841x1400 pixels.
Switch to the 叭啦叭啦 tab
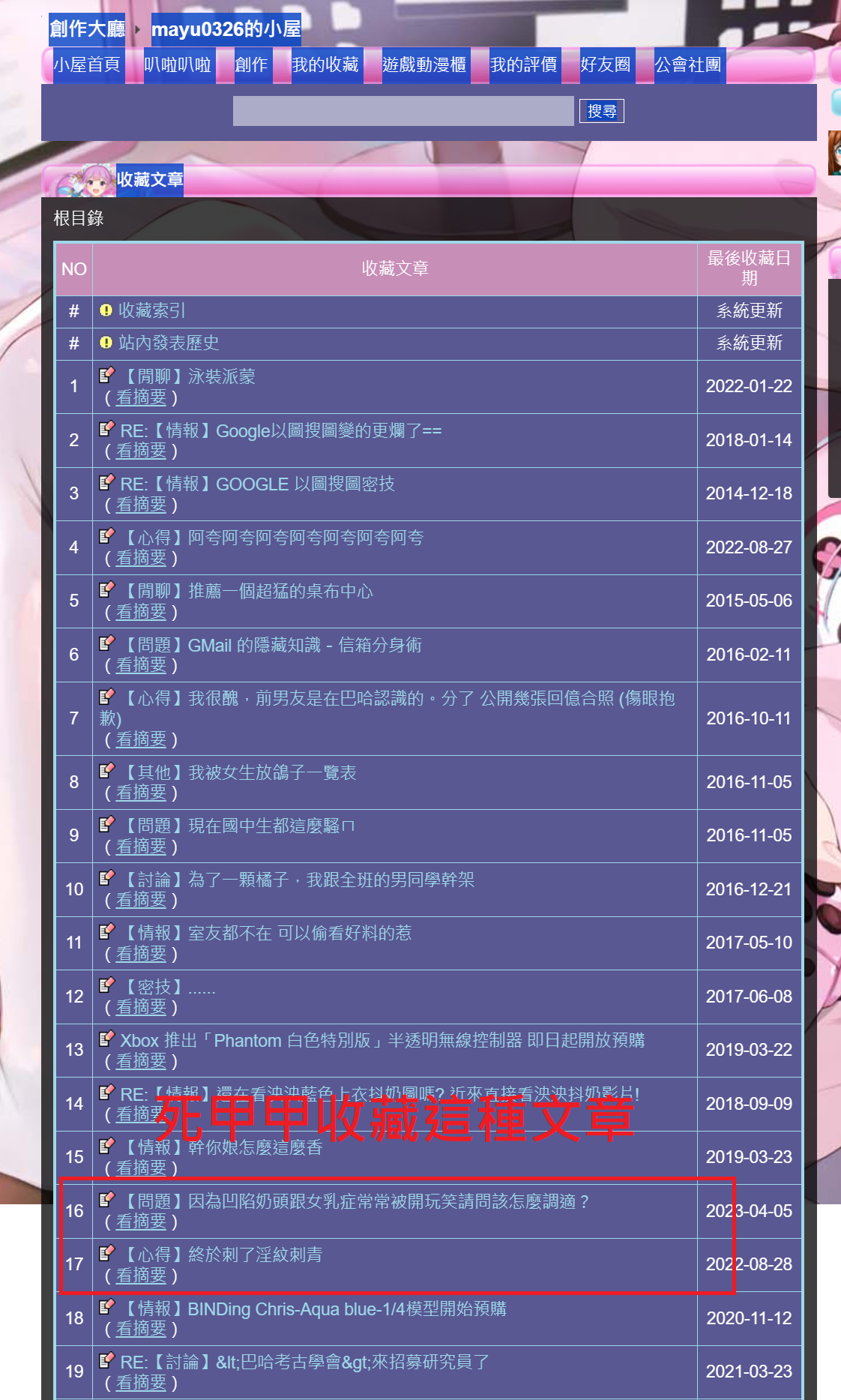tap(178, 65)
